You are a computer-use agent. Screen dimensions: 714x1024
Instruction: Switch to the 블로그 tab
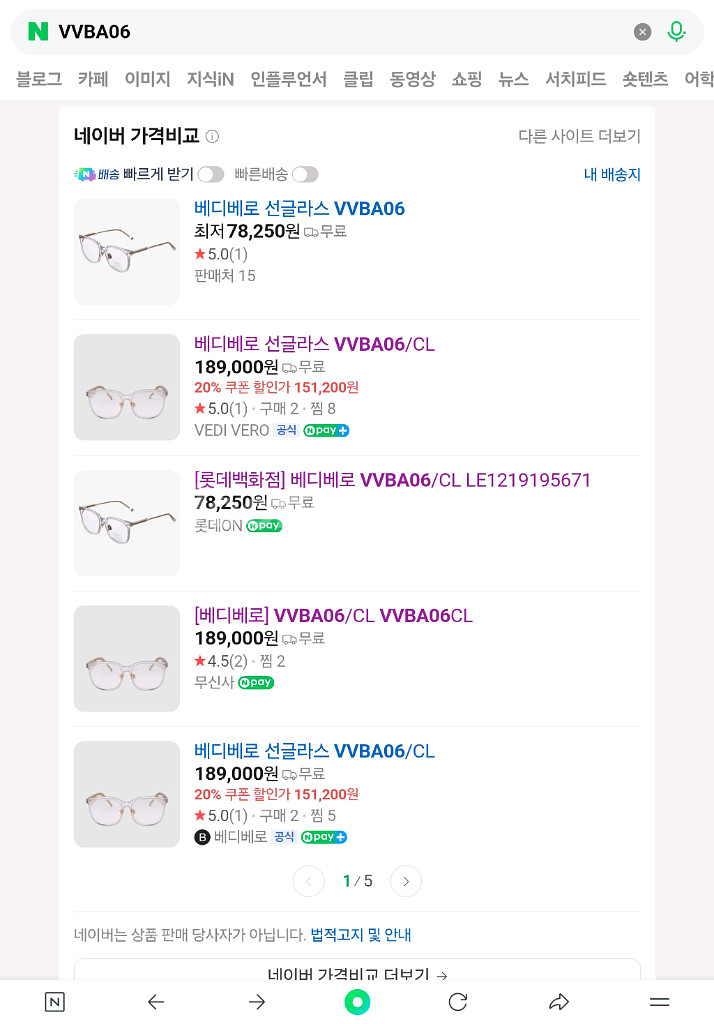click(39, 79)
